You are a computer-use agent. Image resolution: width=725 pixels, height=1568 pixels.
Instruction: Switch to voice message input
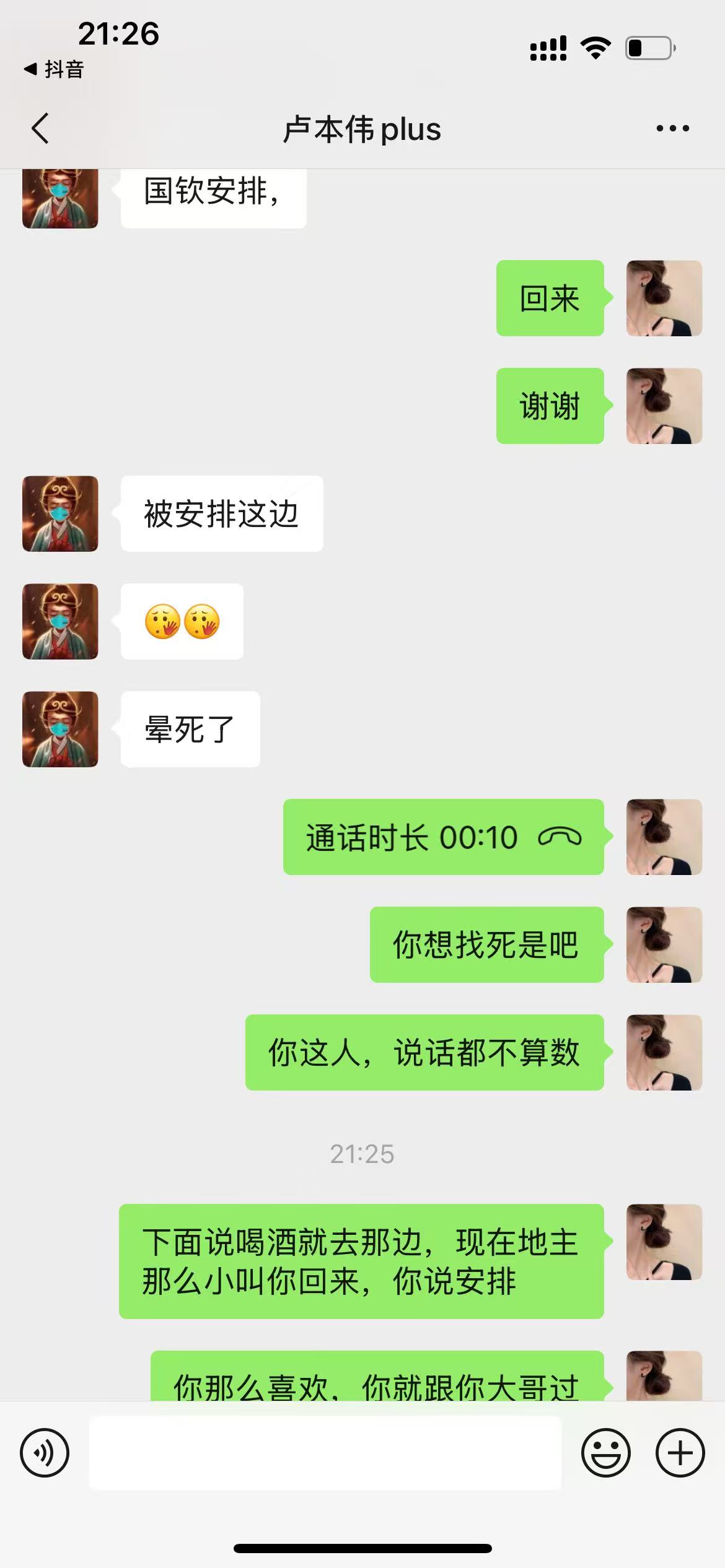[x=45, y=1453]
